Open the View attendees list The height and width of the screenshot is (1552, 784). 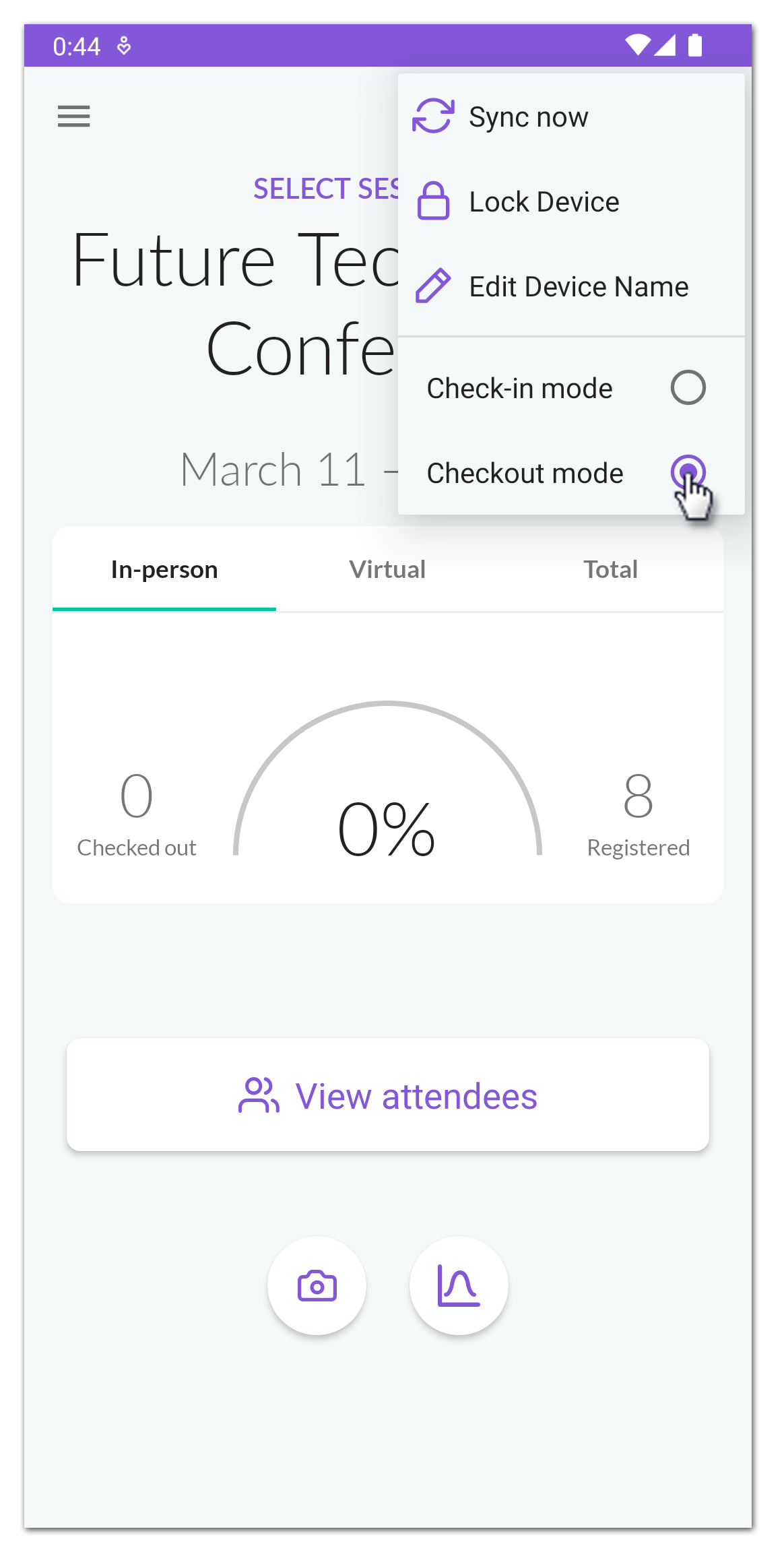point(388,1095)
